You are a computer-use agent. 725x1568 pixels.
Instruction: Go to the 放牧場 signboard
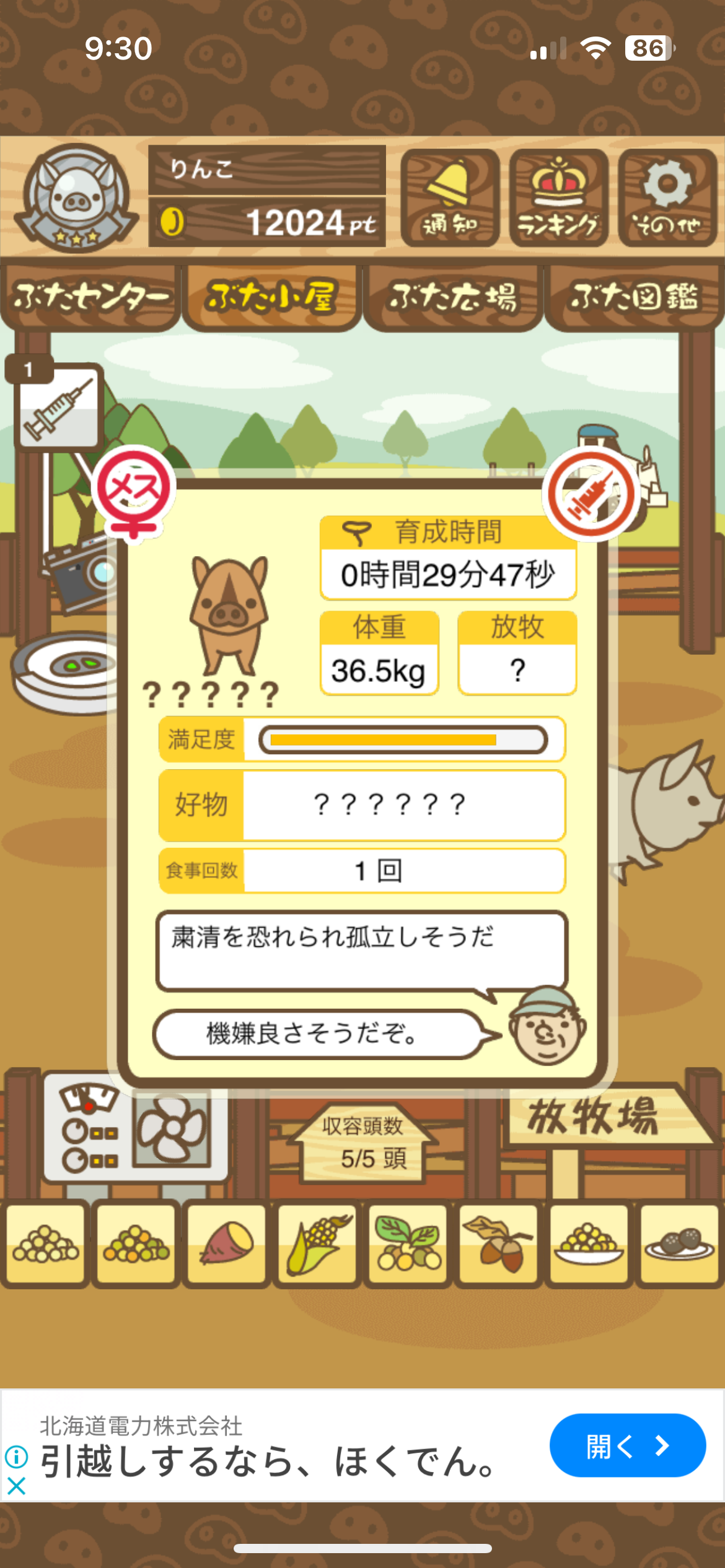pos(594,1117)
